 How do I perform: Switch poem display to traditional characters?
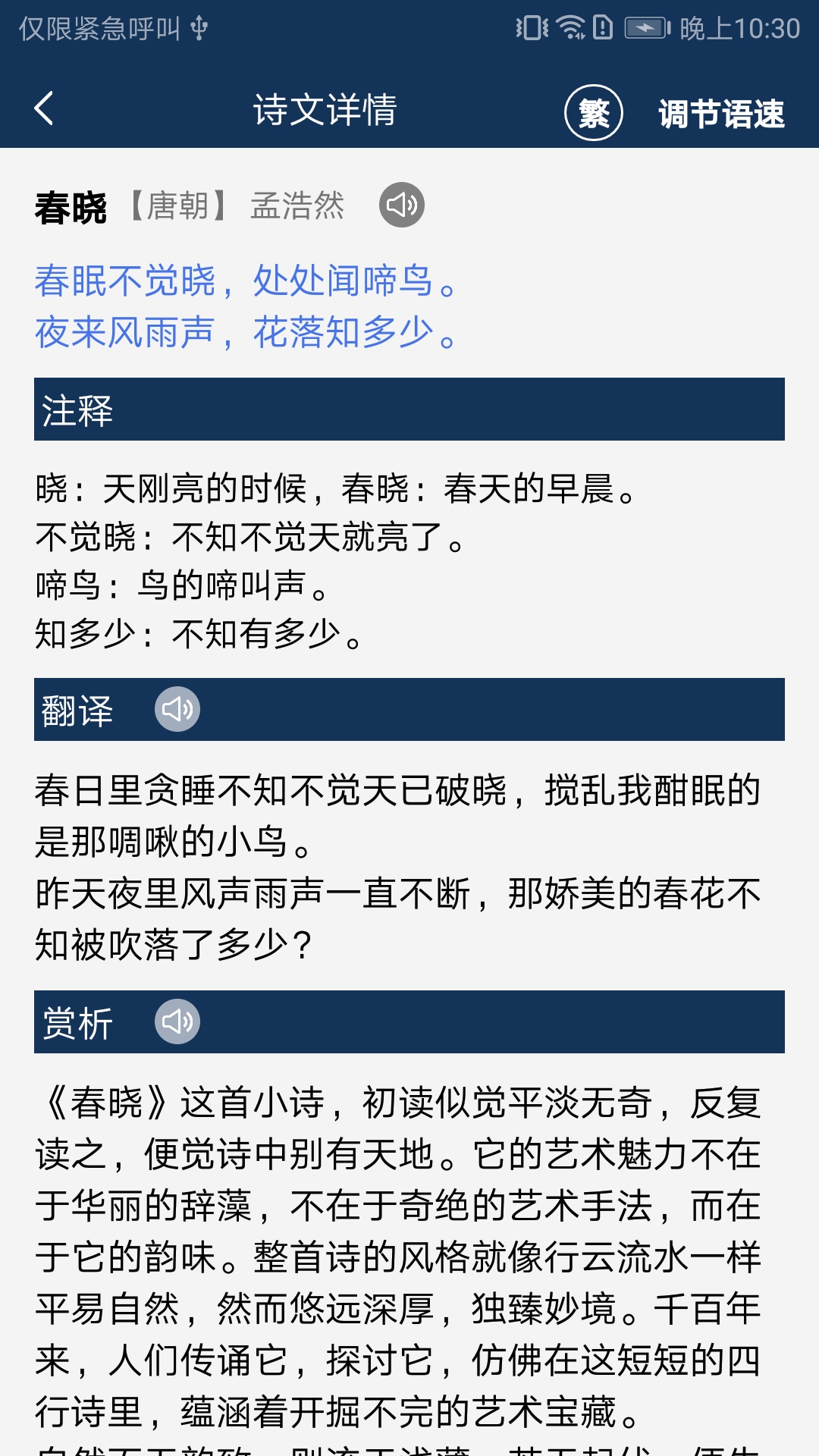point(593,112)
